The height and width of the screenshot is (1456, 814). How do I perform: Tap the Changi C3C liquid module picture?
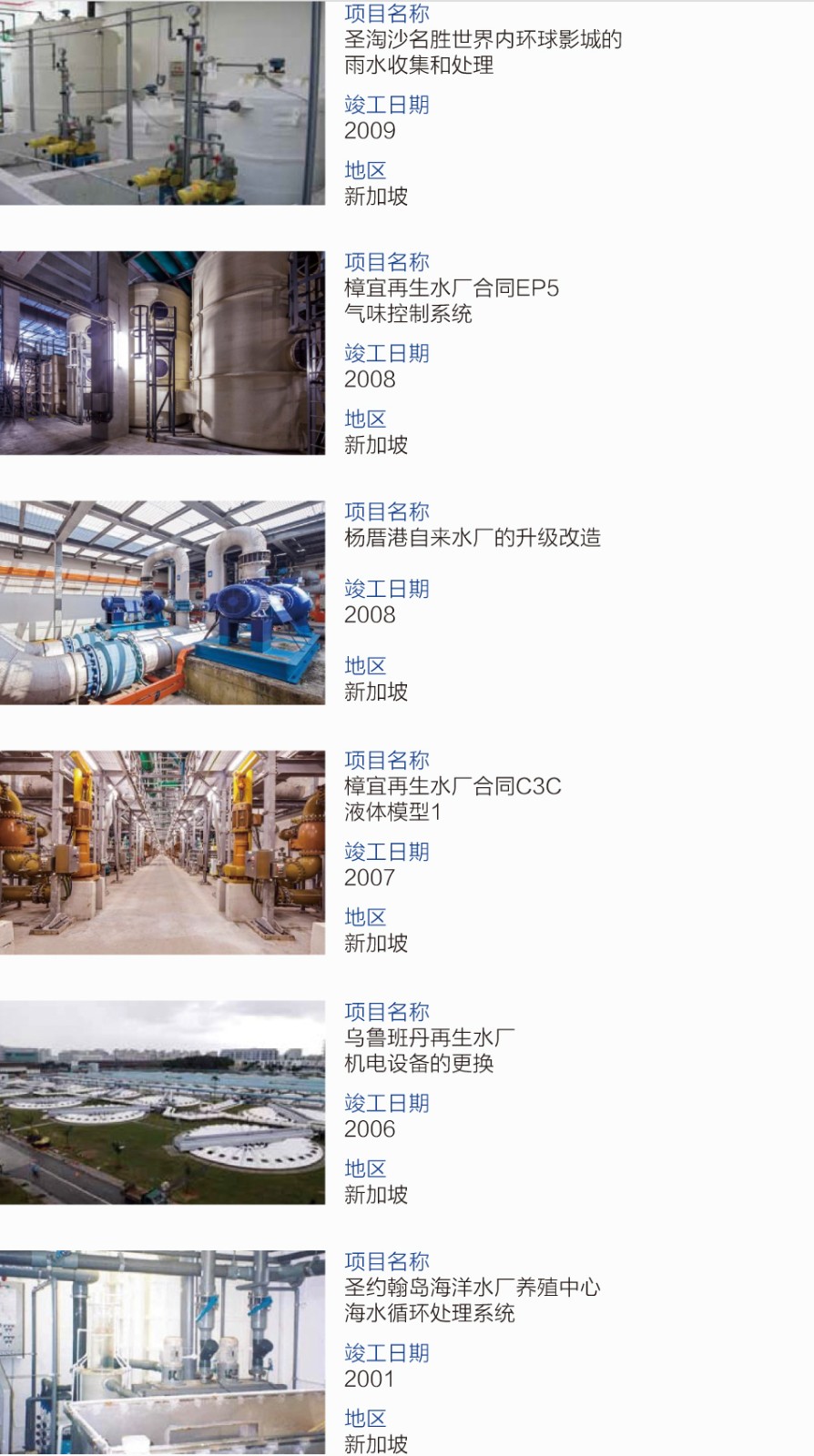[x=162, y=853]
